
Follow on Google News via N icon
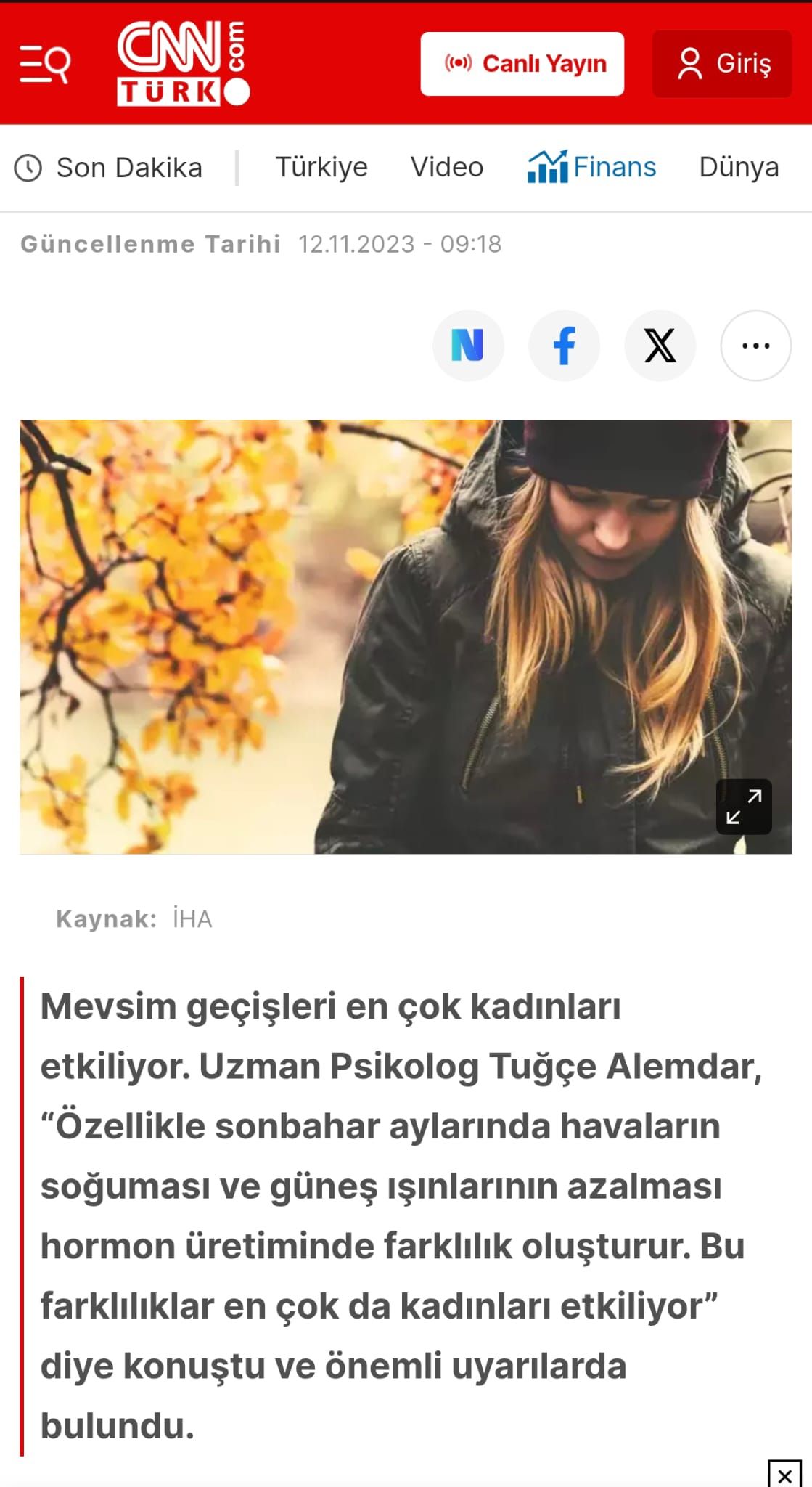point(468,346)
